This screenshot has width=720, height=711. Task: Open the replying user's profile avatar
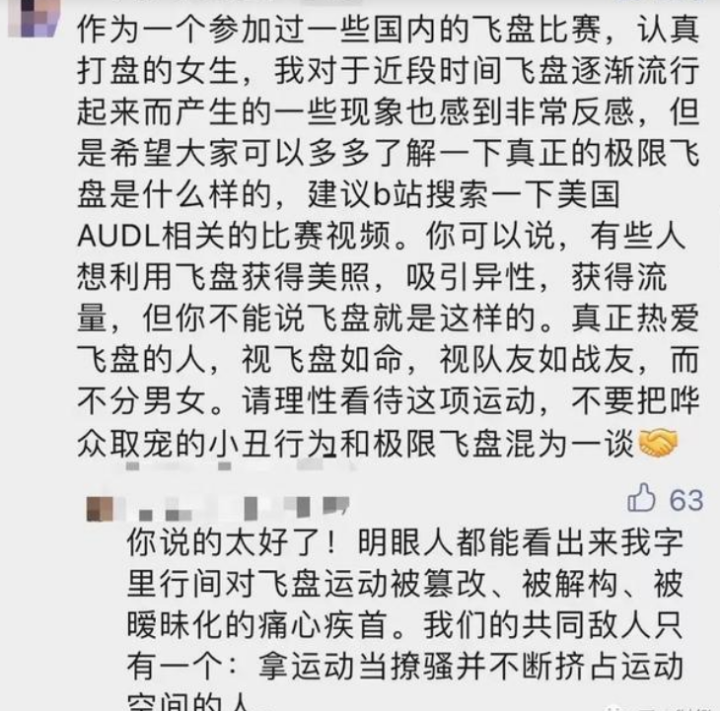click(x=100, y=508)
